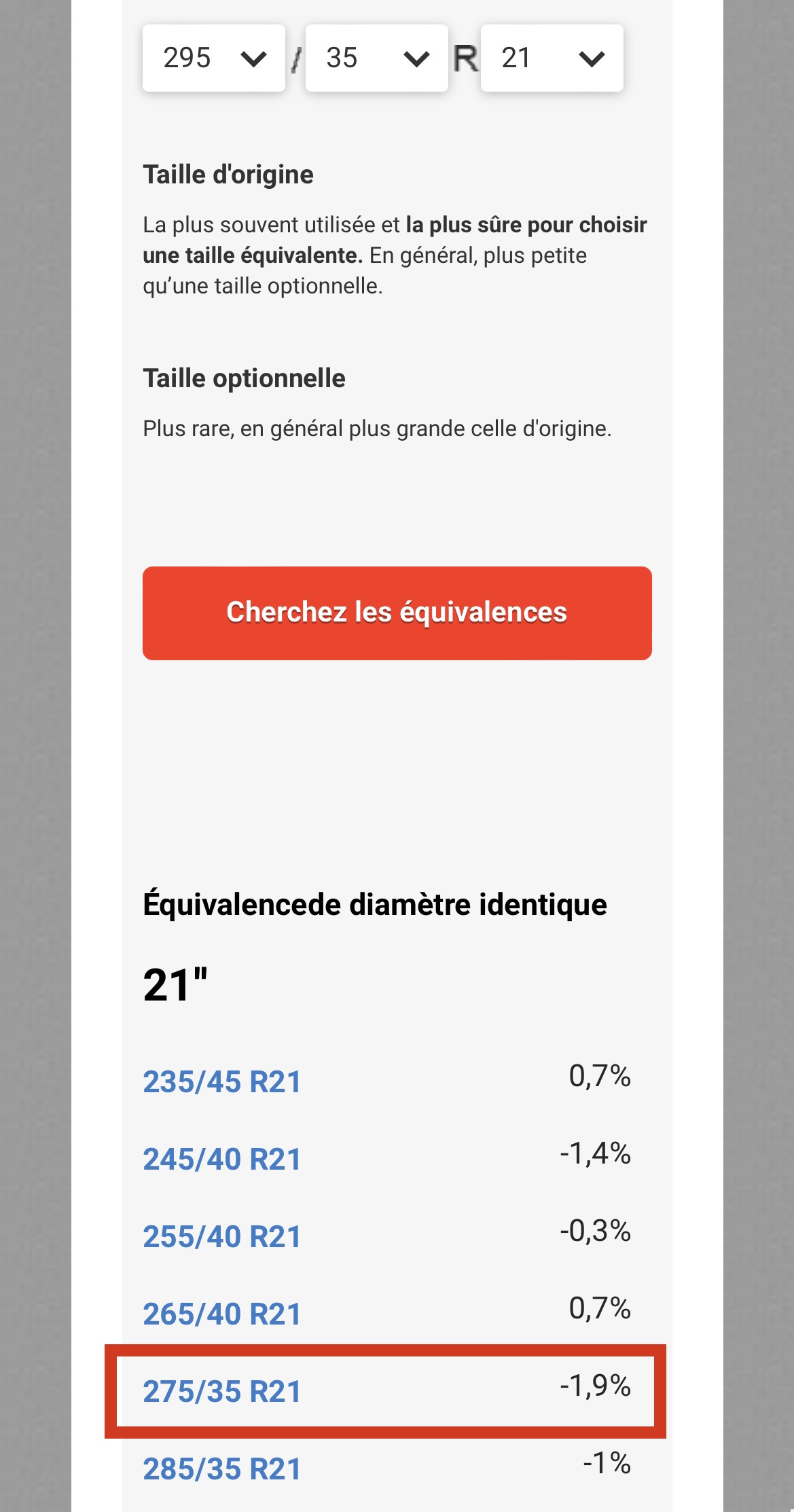Open the tire width dropdown showing 295

pyautogui.click(x=213, y=58)
